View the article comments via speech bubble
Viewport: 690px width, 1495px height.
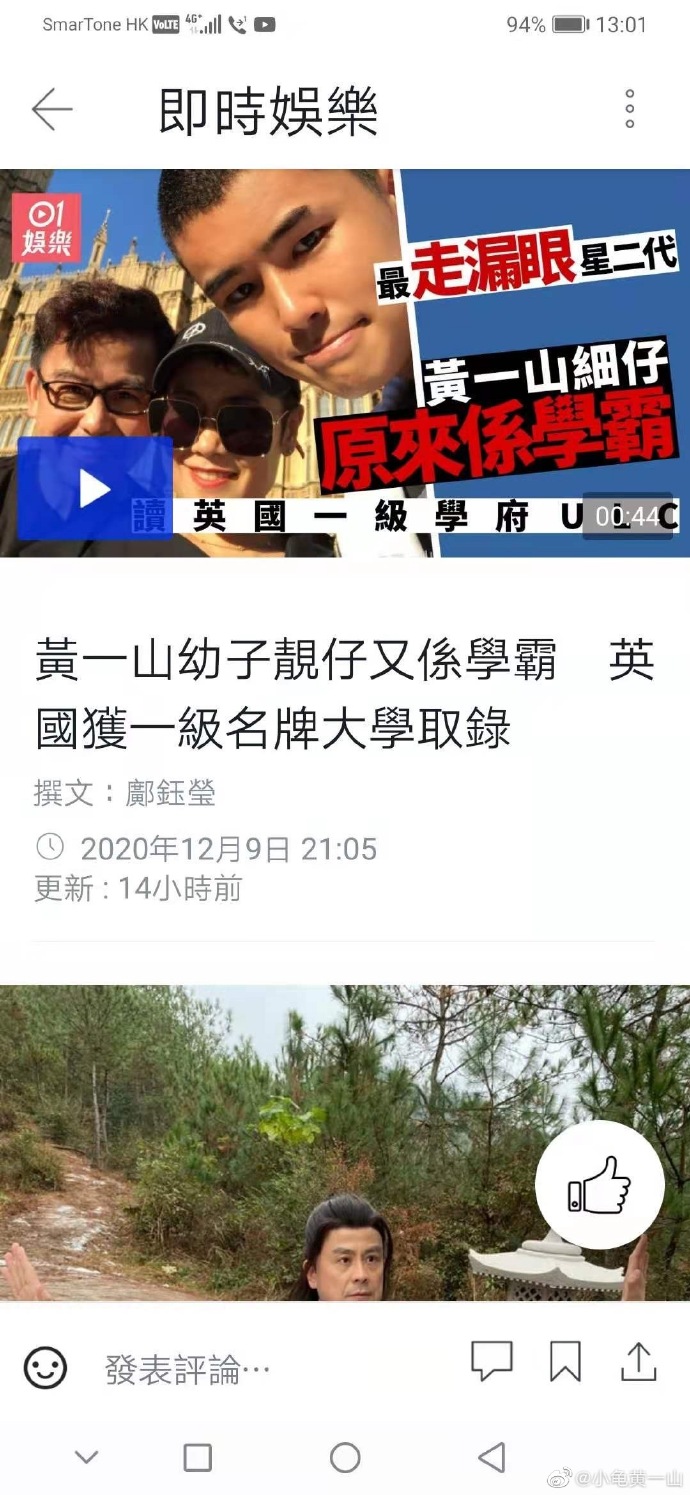491,1361
